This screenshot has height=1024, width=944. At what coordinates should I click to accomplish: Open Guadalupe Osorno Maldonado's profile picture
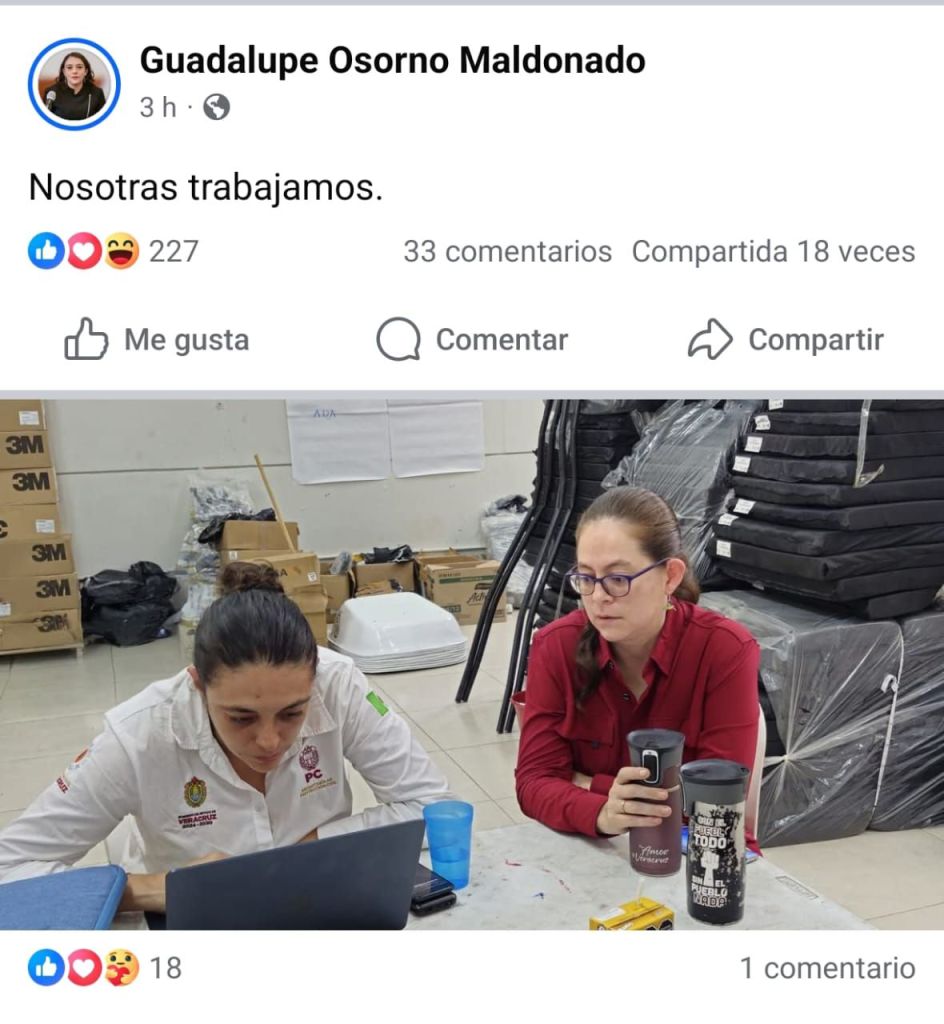pos(74,84)
